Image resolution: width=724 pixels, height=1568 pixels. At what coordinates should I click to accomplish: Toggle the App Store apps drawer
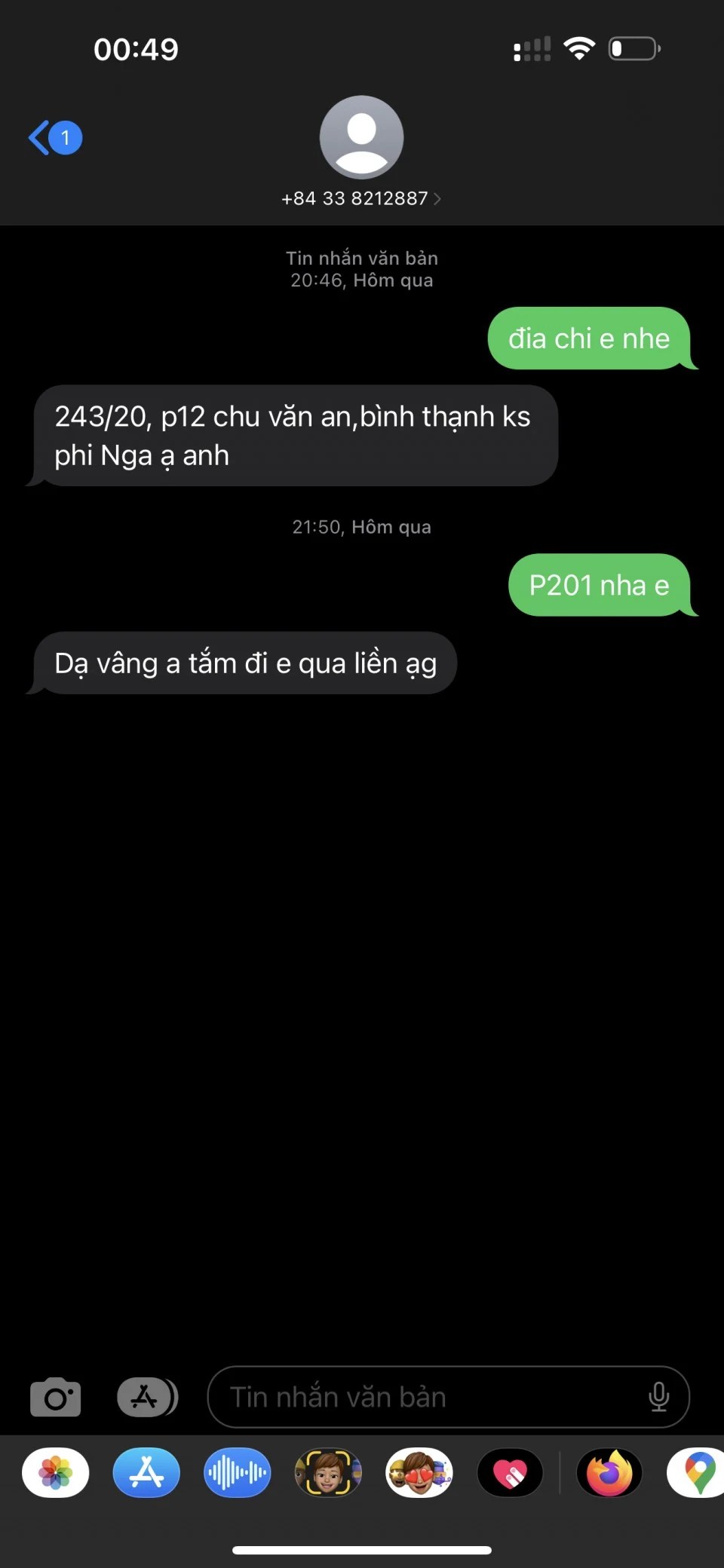point(147,1397)
